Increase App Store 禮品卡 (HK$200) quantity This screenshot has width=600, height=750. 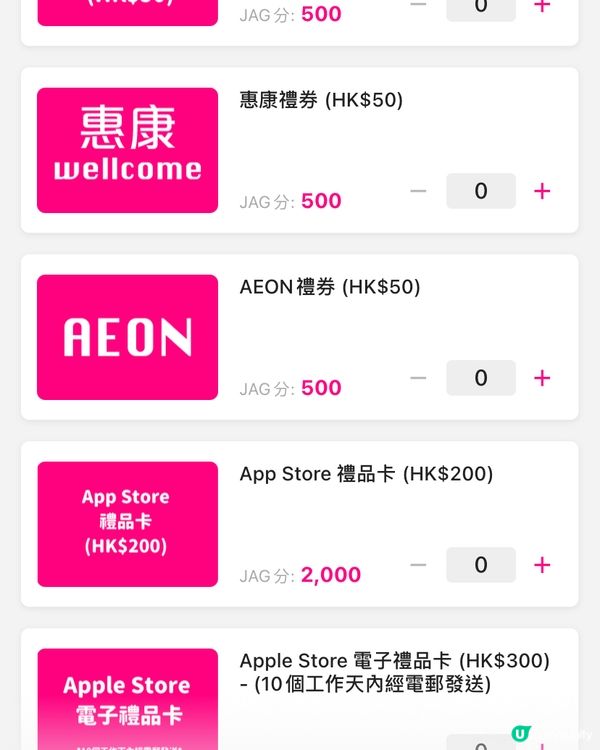click(x=542, y=565)
